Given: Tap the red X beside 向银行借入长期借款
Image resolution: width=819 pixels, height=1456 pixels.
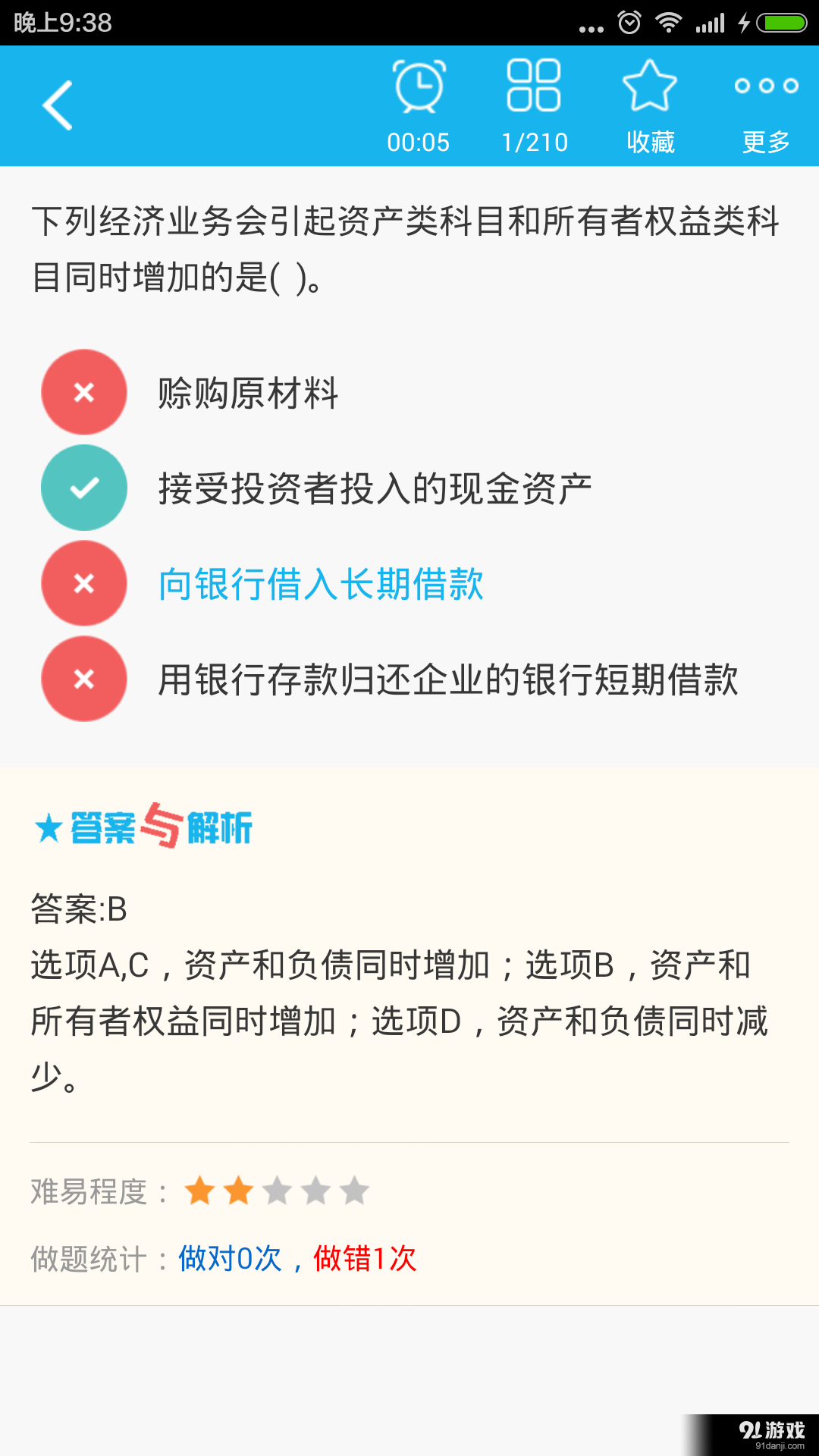Looking at the screenshot, I should (x=83, y=583).
